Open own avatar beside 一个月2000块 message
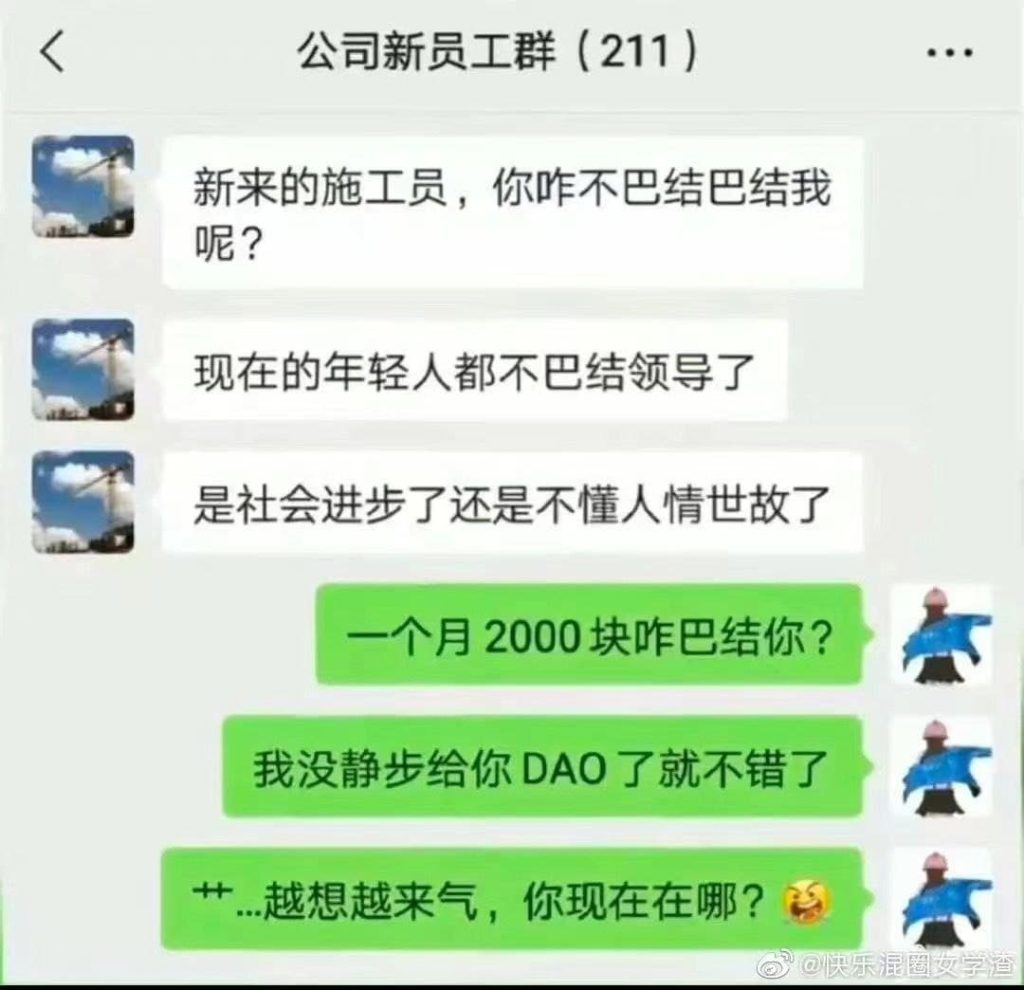 coord(941,634)
